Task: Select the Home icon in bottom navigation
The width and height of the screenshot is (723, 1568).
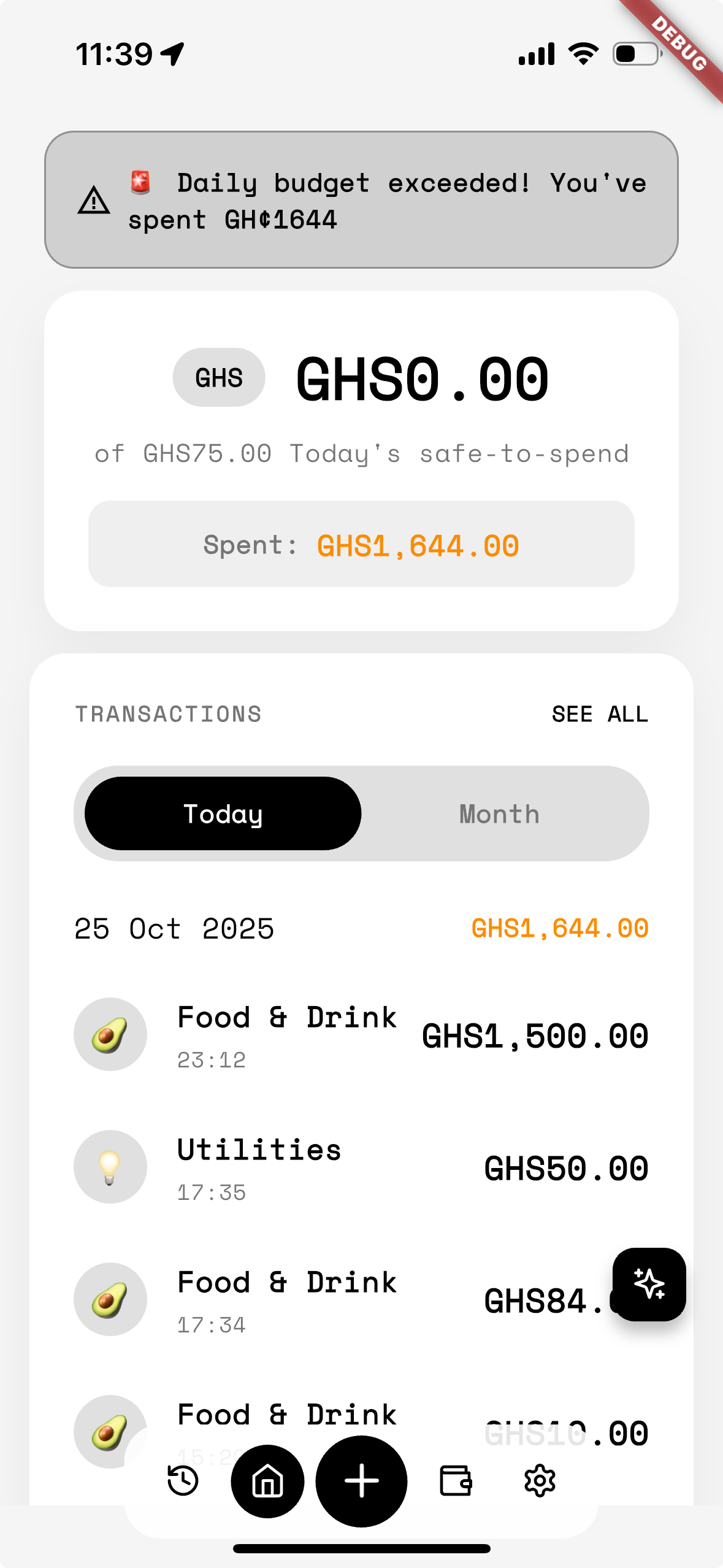Action: (267, 1482)
